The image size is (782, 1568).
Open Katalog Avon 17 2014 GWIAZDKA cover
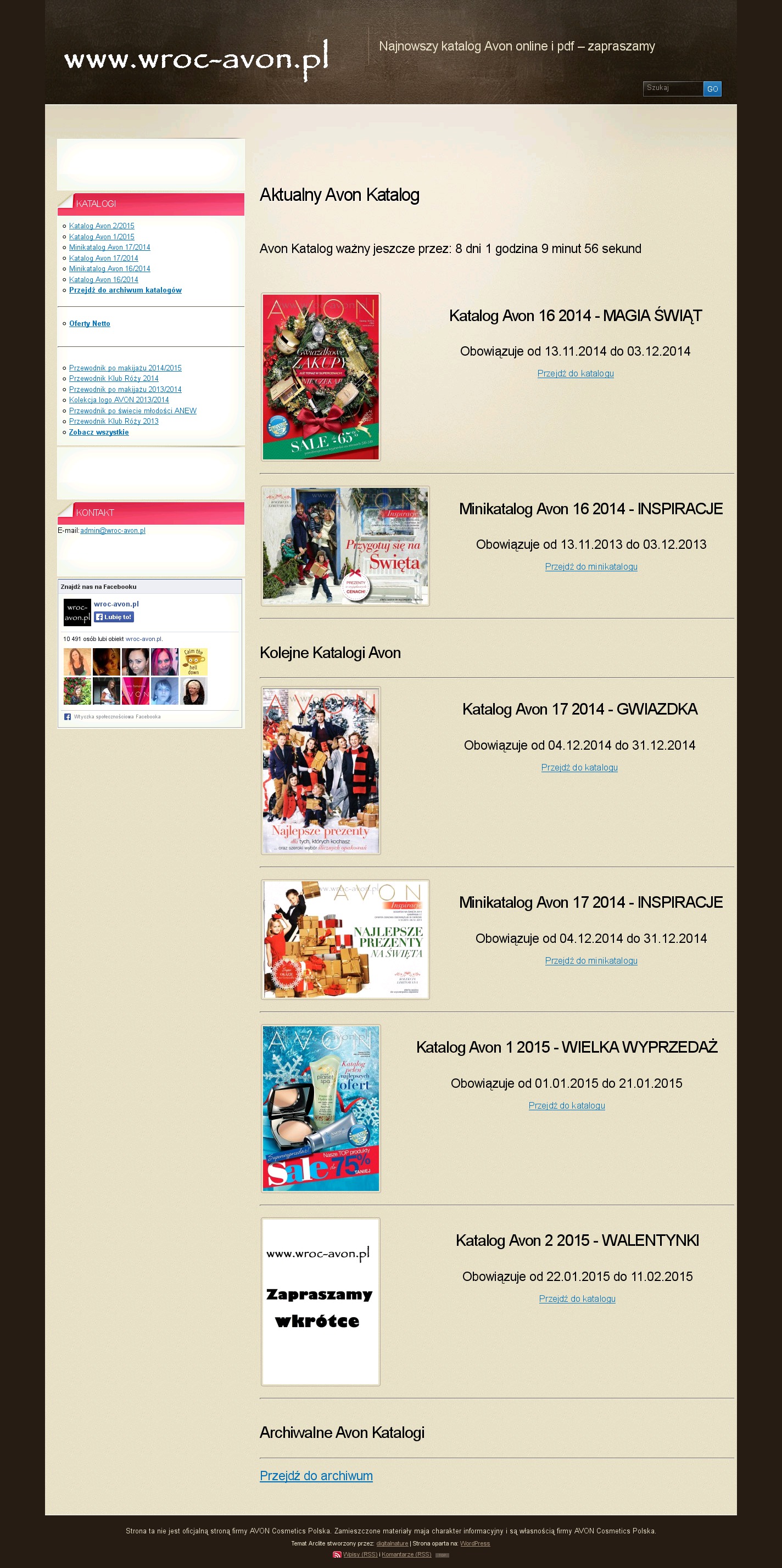pos(320,771)
